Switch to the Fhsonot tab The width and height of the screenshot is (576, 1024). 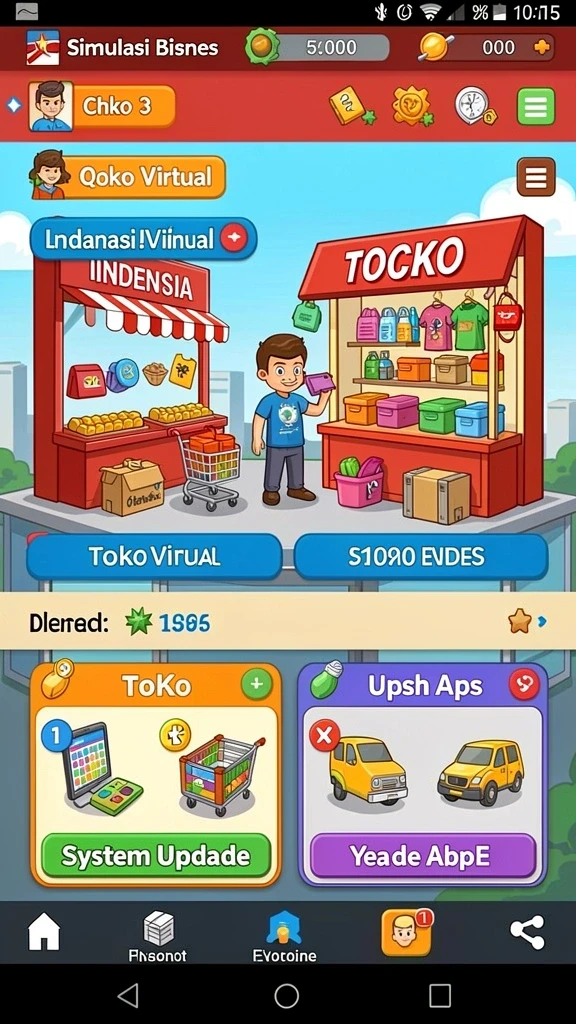157,938
